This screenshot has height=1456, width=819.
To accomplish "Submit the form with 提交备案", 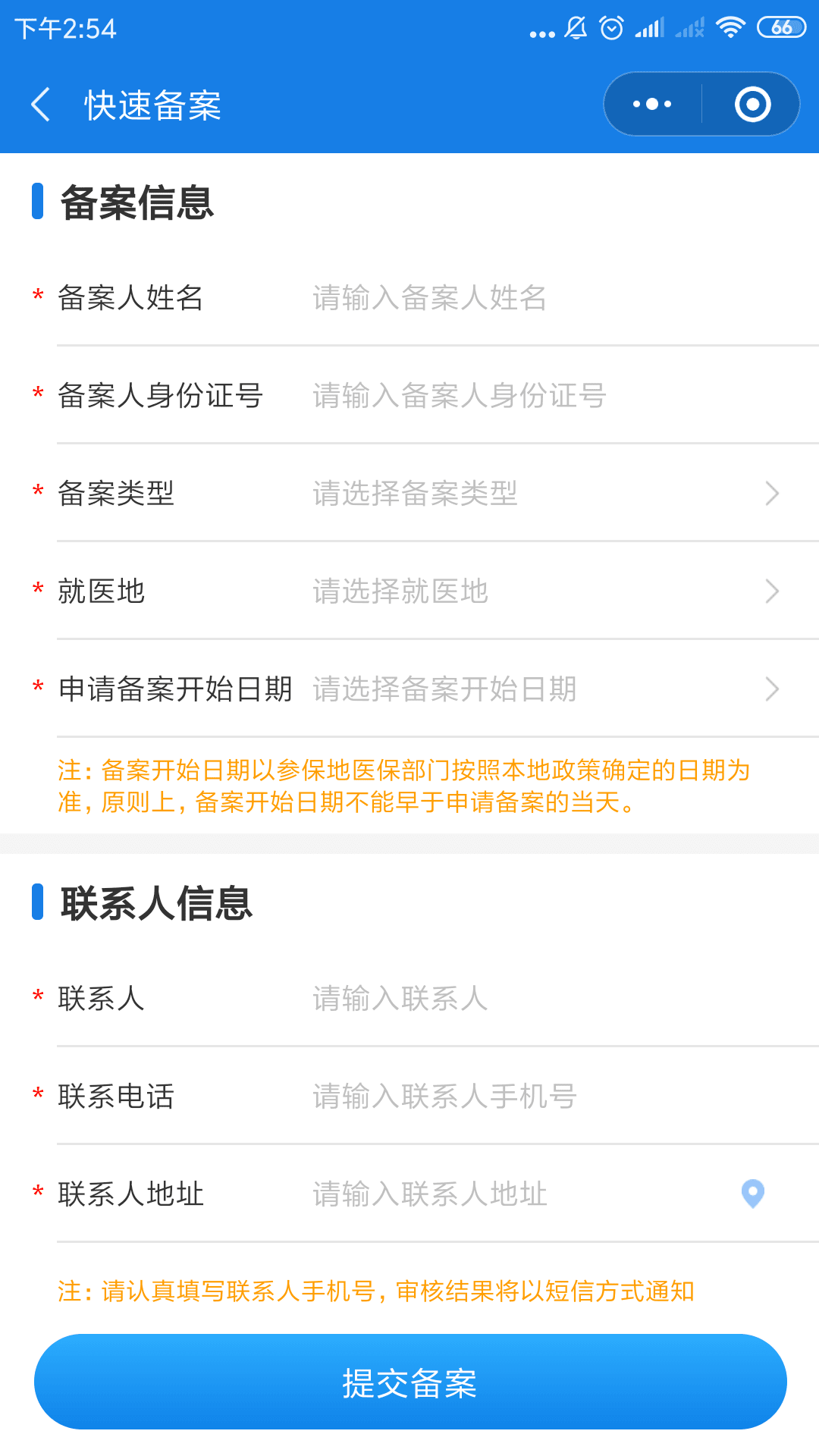I will tap(409, 1382).
